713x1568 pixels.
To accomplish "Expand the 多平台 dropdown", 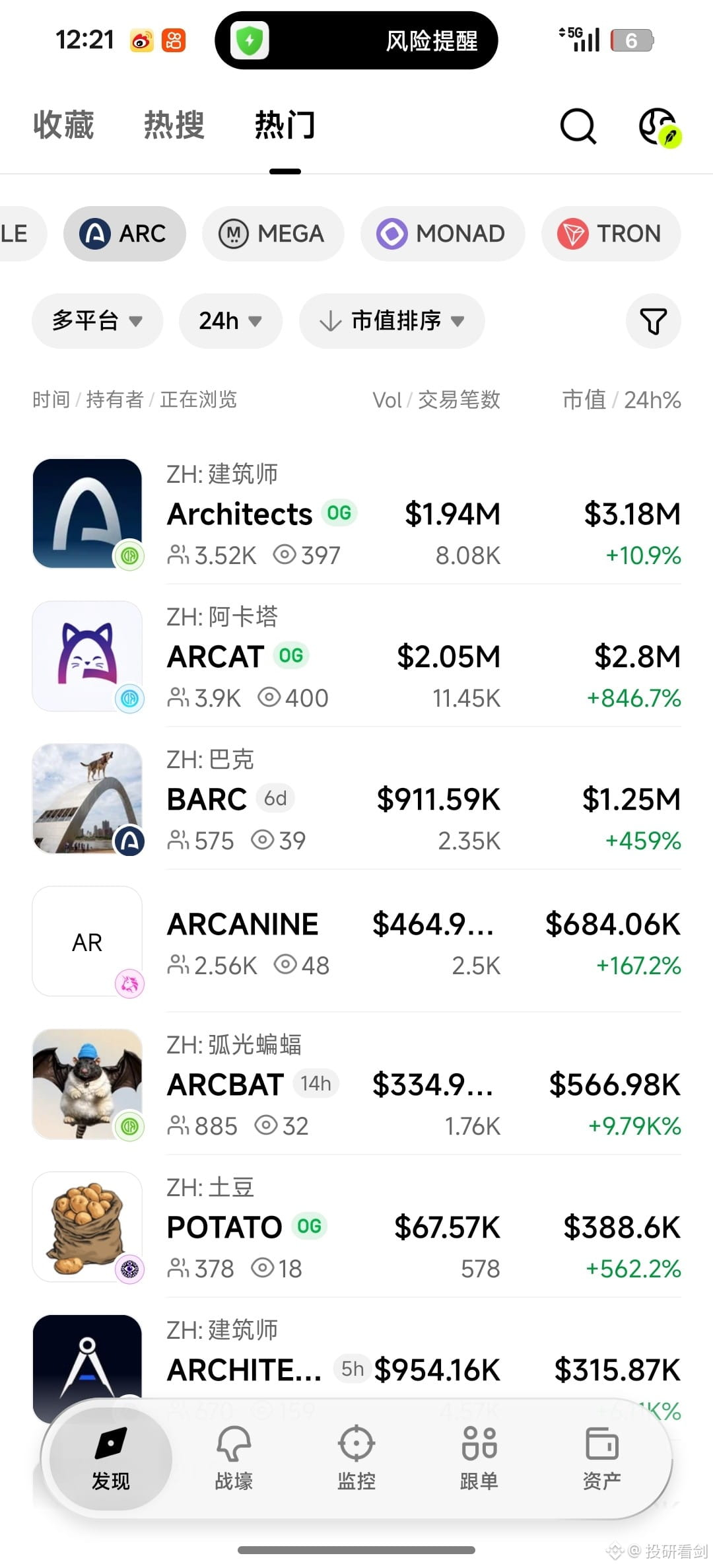I will pyautogui.click(x=97, y=321).
